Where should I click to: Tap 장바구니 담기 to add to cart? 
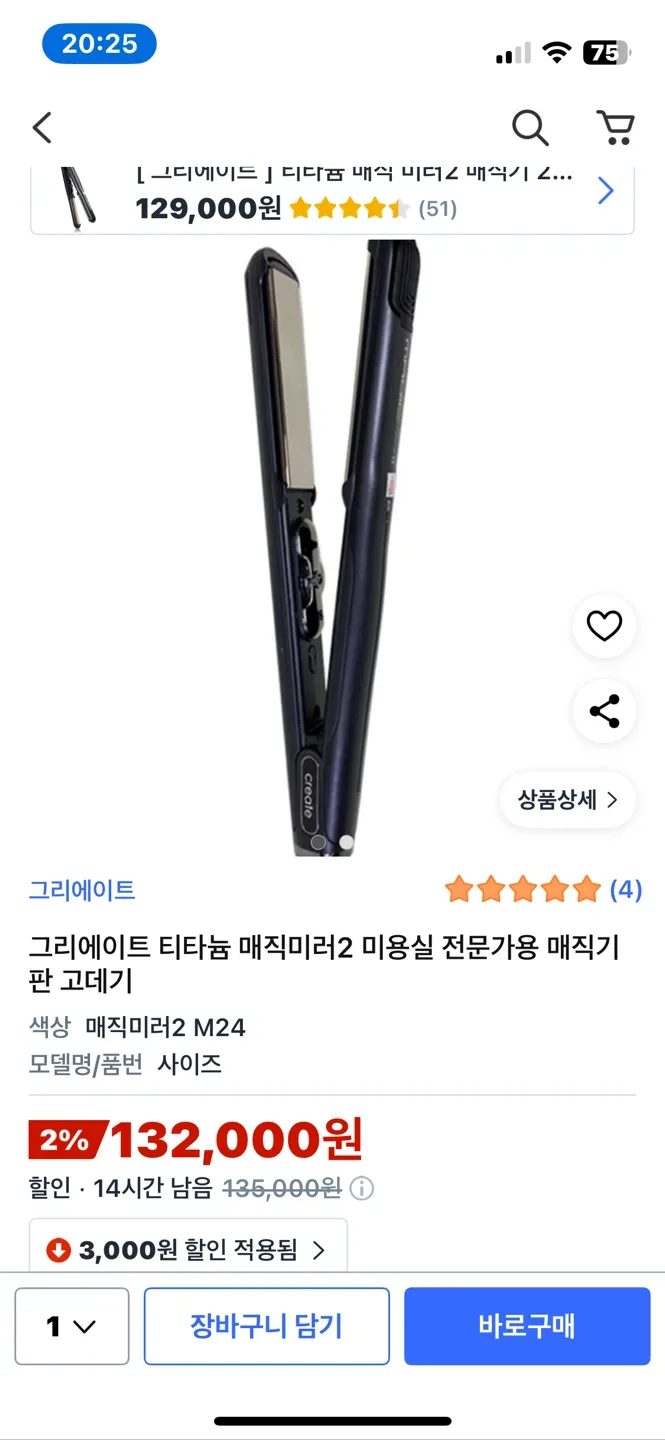click(x=266, y=1326)
